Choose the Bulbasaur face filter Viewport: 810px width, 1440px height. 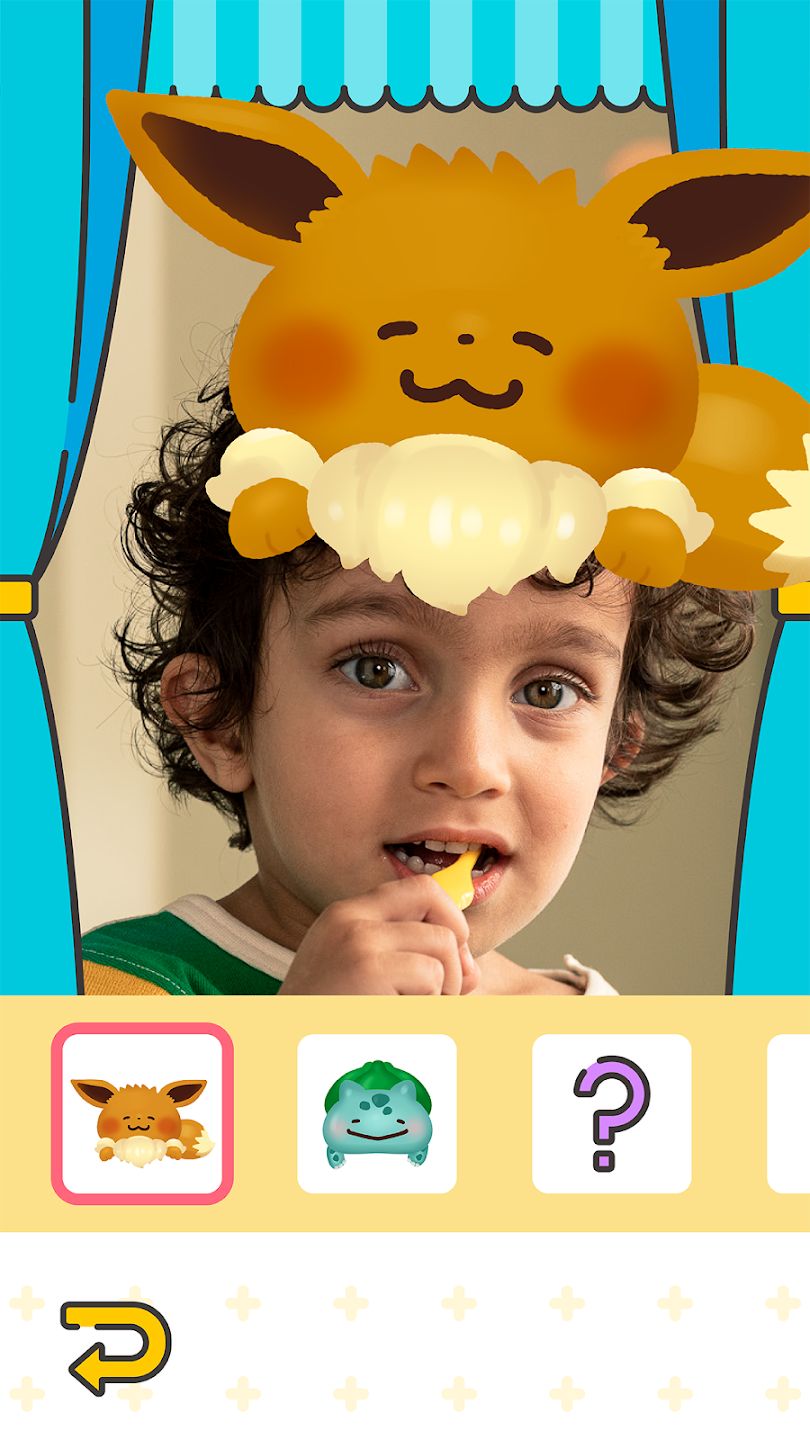[377, 1113]
